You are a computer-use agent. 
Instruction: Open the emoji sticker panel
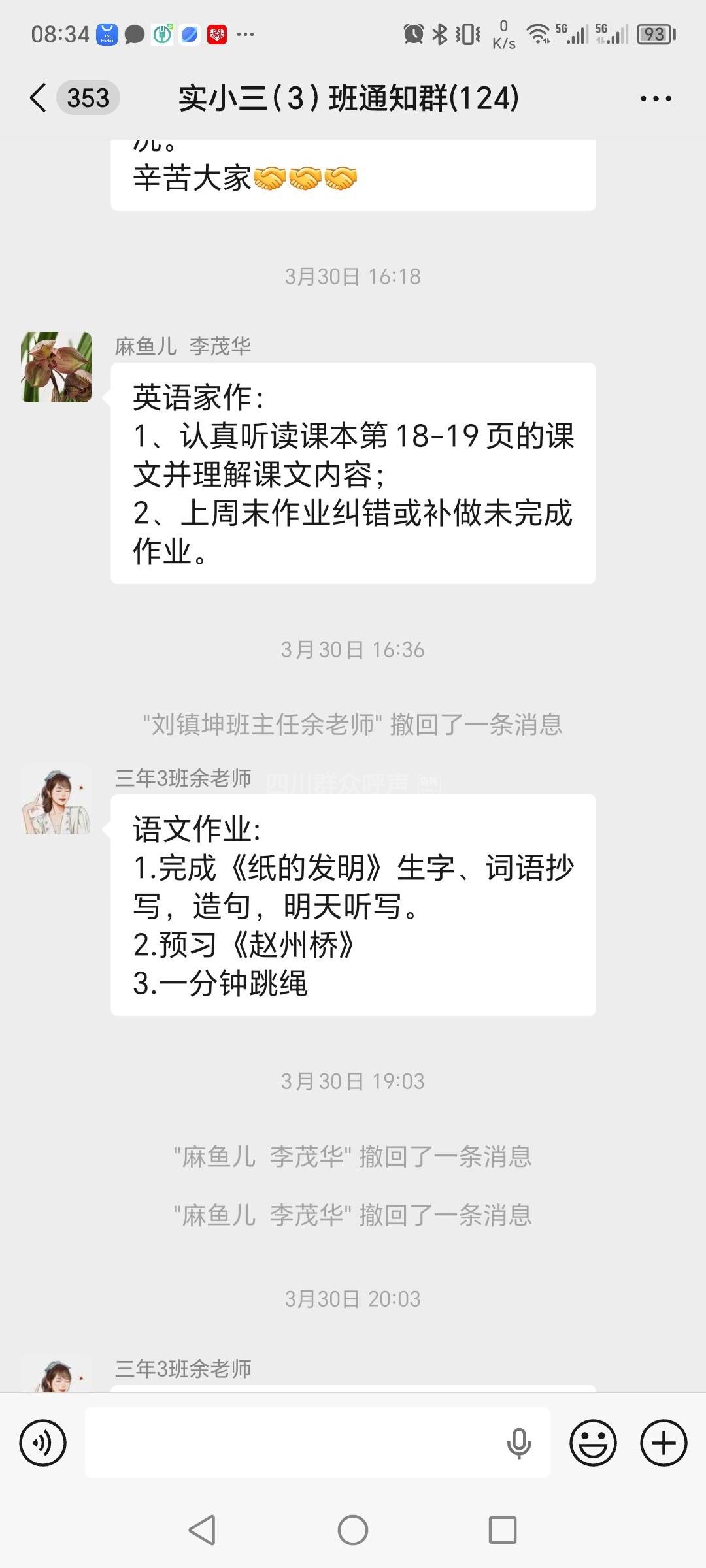click(x=593, y=1443)
